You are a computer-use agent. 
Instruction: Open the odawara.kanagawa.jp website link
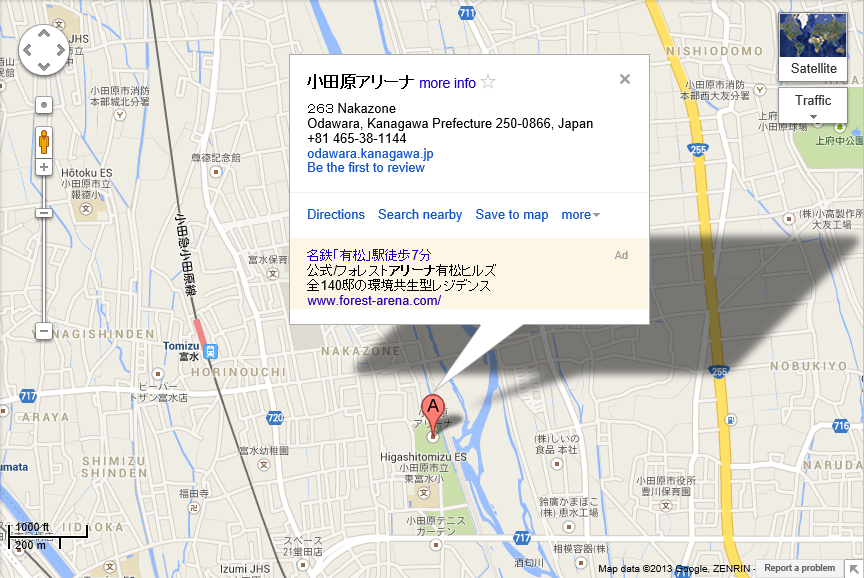(x=370, y=153)
